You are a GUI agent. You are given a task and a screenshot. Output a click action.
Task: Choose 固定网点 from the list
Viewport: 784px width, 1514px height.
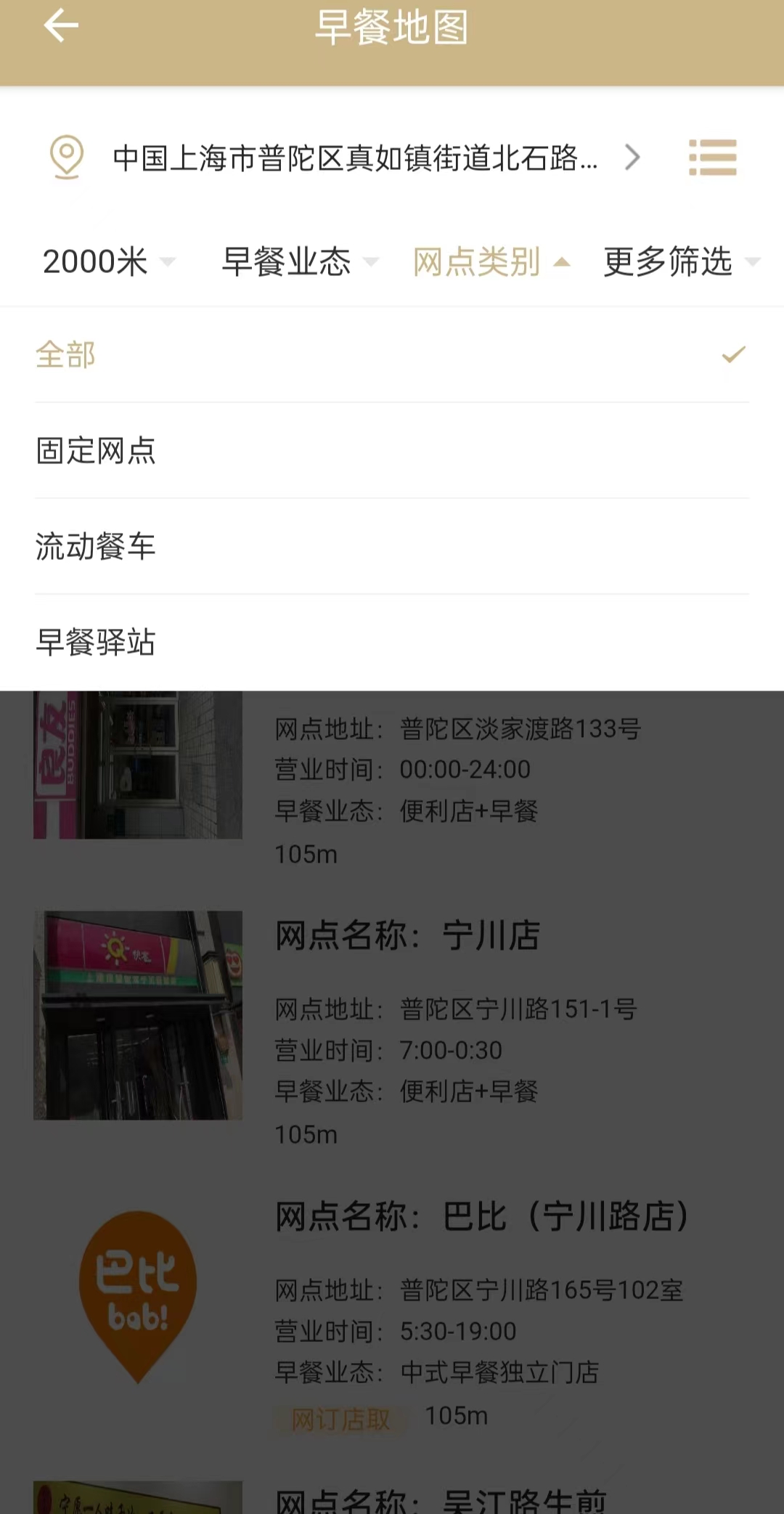click(392, 451)
